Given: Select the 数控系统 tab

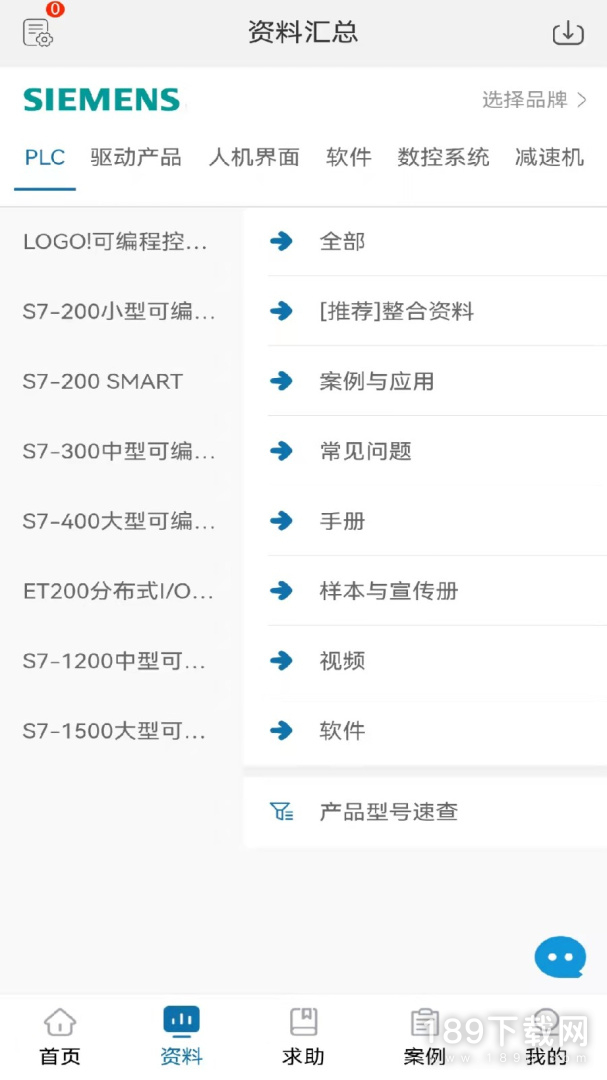Looking at the screenshot, I should pos(443,157).
